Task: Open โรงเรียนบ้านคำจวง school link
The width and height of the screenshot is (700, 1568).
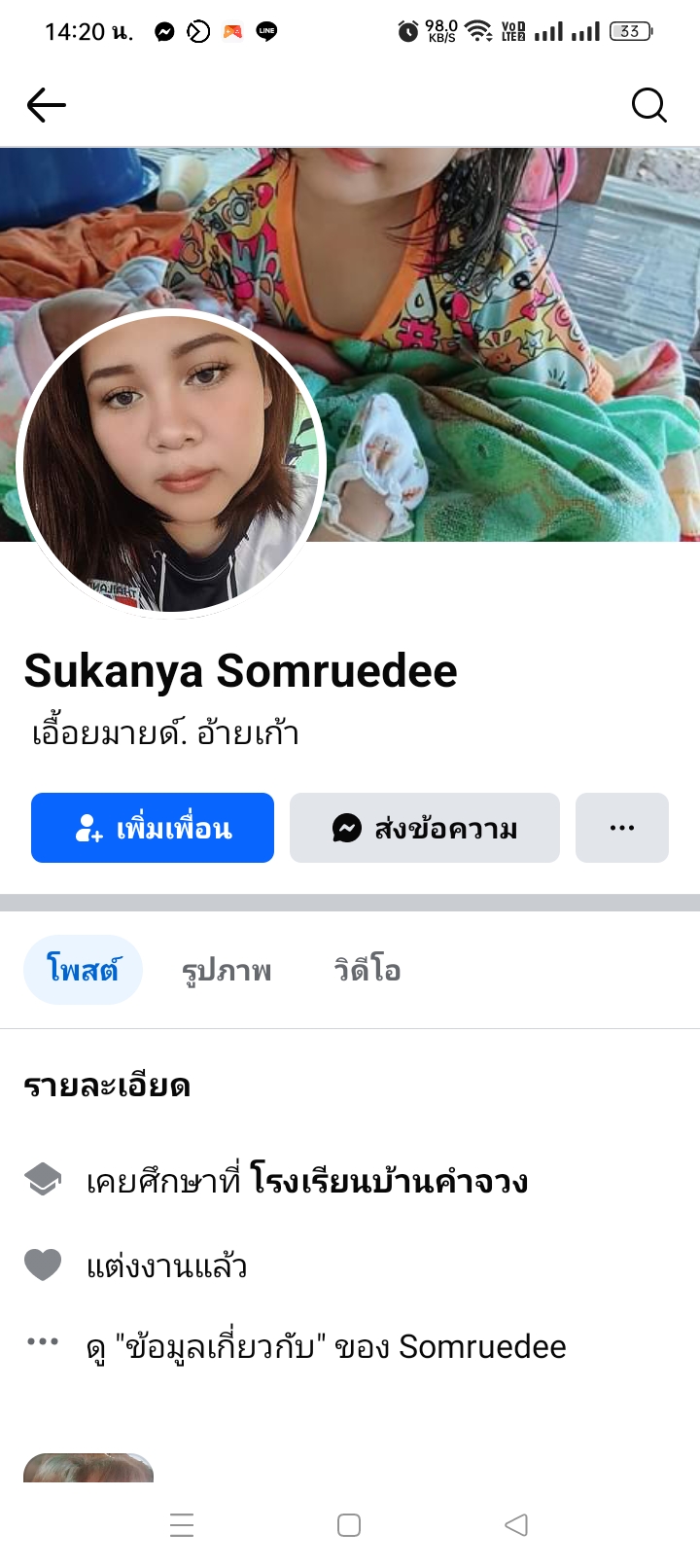Action: [389, 1181]
